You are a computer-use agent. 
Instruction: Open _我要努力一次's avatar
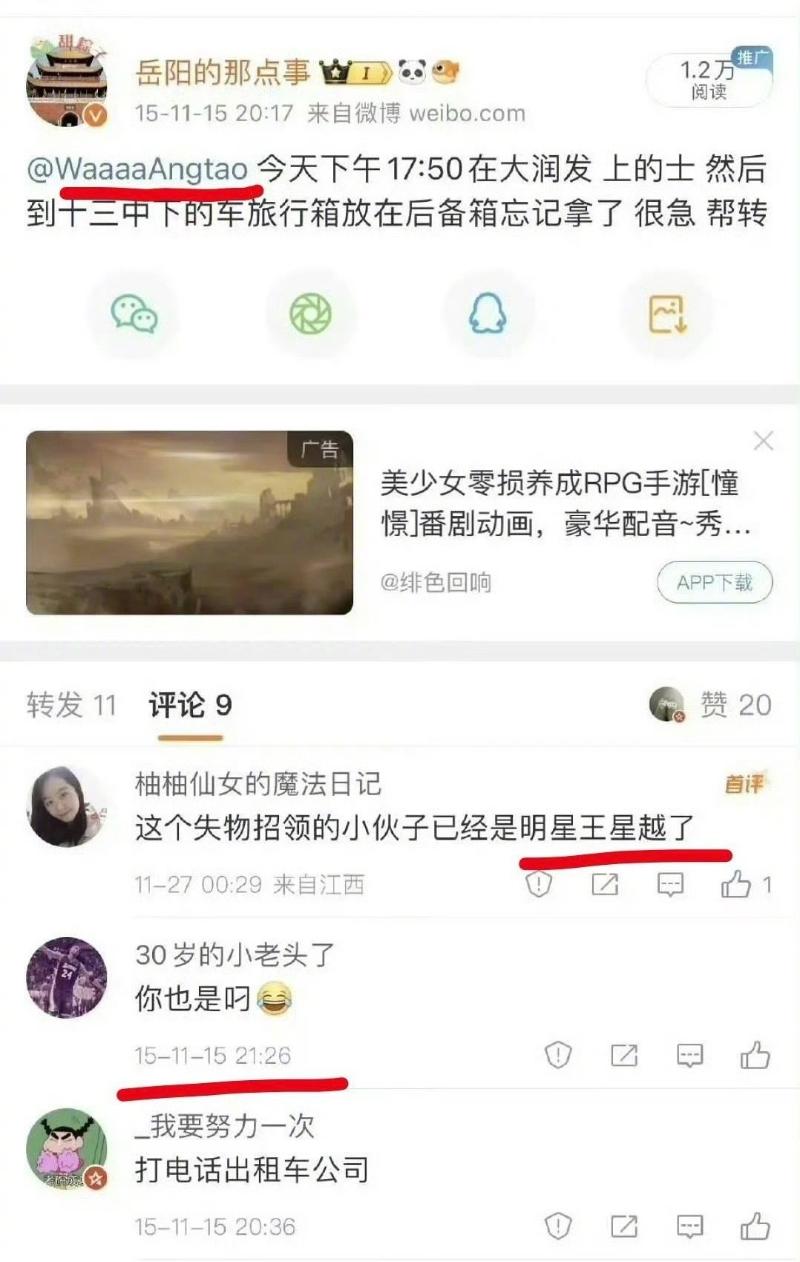[66, 1148]
